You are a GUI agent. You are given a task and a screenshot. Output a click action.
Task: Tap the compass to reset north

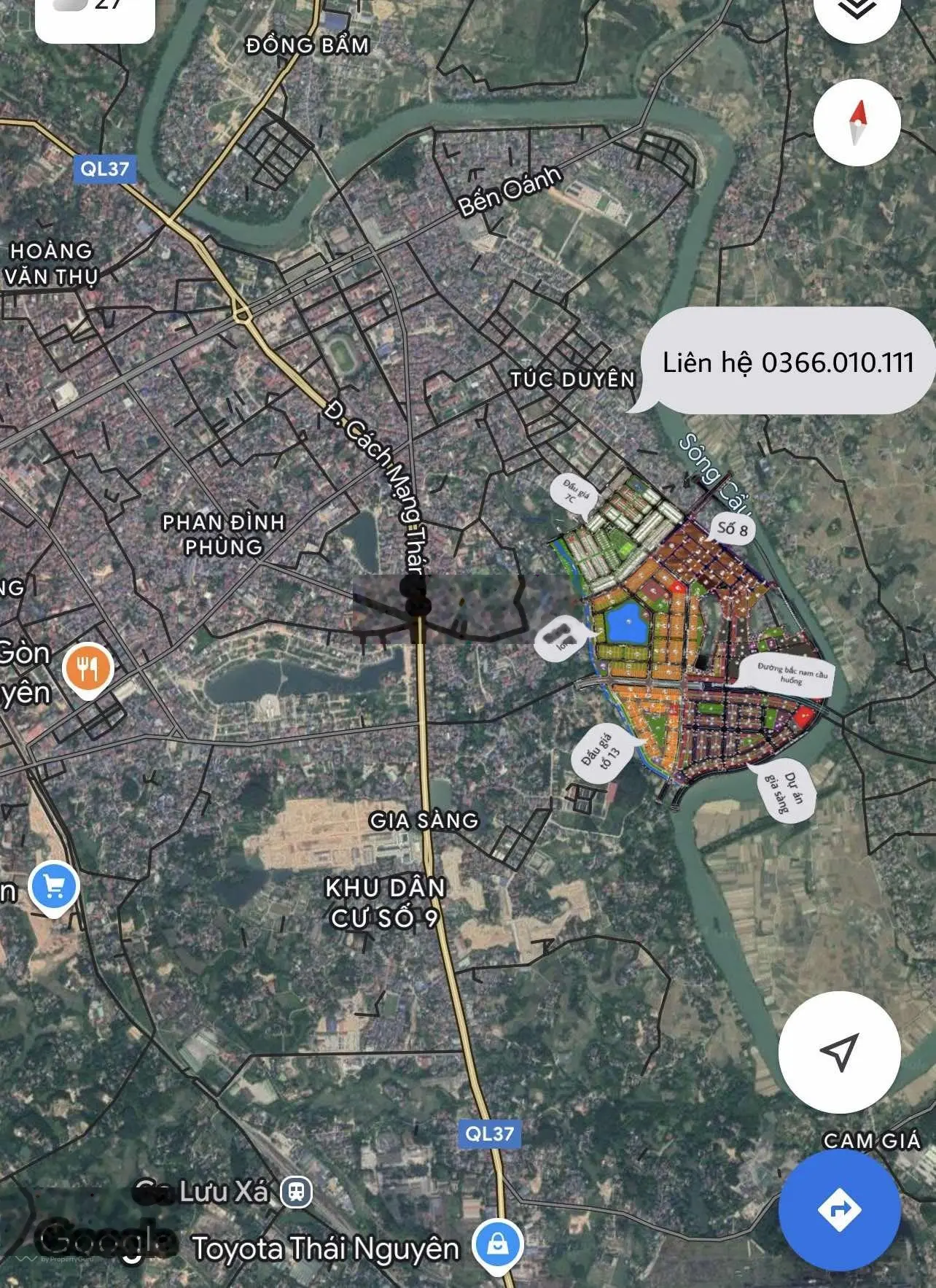[x=857, y=123]
